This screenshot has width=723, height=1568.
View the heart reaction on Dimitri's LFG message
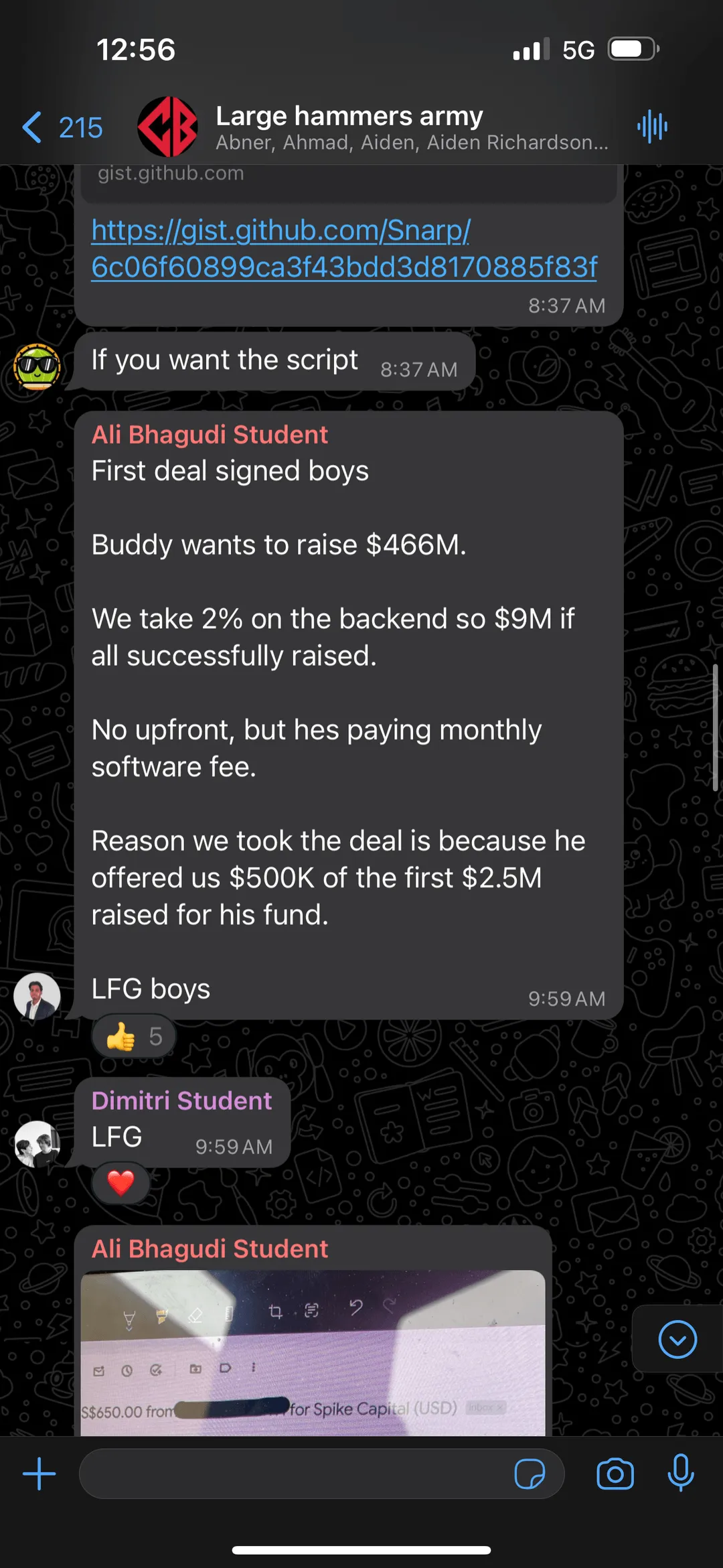tap(120, 1183)
